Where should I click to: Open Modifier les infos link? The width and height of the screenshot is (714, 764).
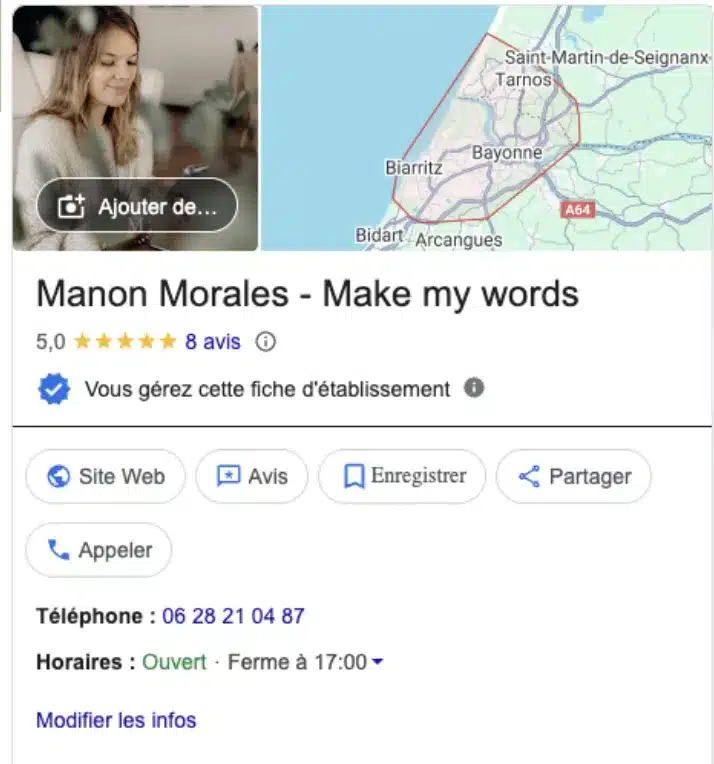pyautogui.click(x=116, y=720)
